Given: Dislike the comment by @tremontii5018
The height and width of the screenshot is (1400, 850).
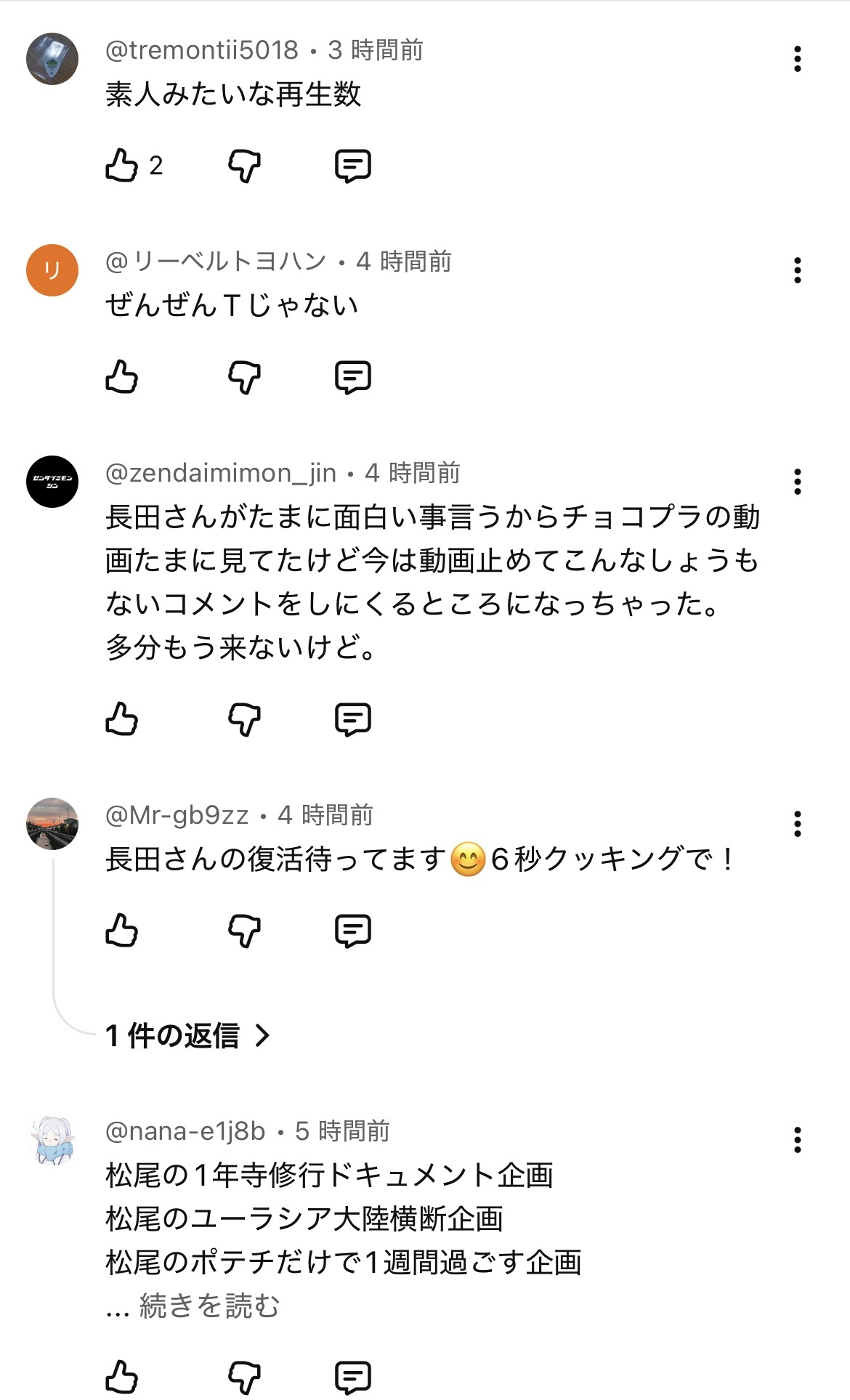Looking at the screenshot, I should pyautogui.click(x=244, y=166).
